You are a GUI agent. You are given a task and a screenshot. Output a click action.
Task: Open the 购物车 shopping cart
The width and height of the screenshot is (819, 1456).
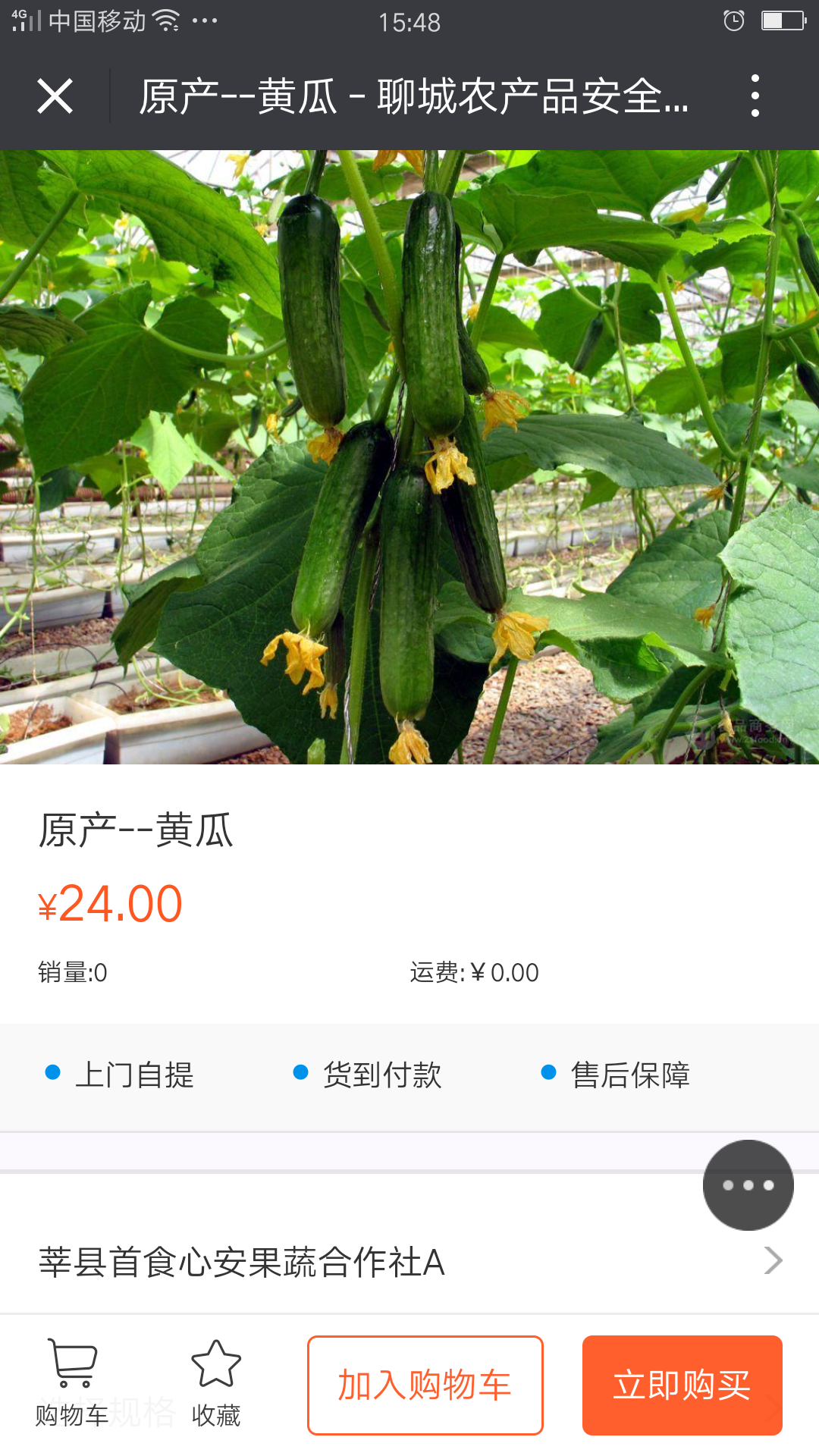[x=72, y=1383]
